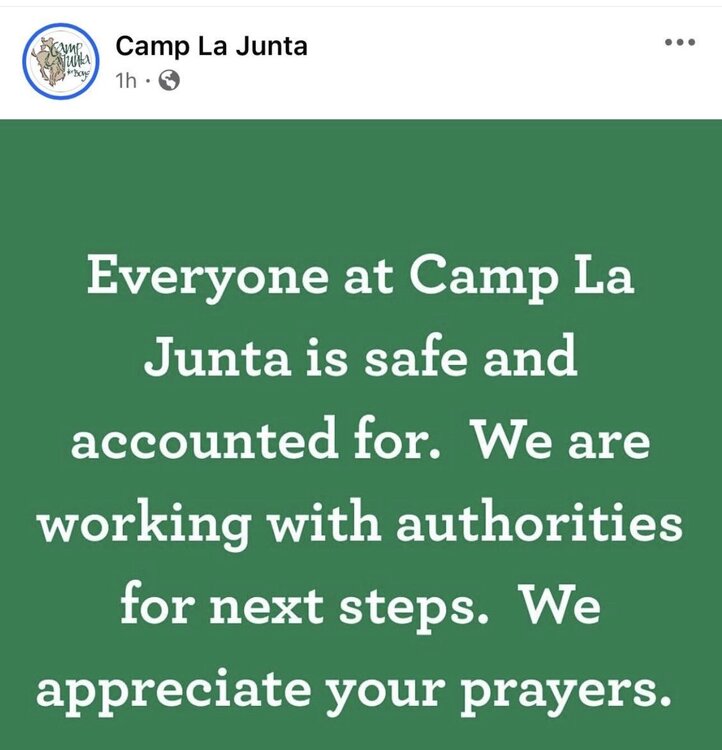
Task: Open Camp La Junta's profile picture
Action: [60, 61]
